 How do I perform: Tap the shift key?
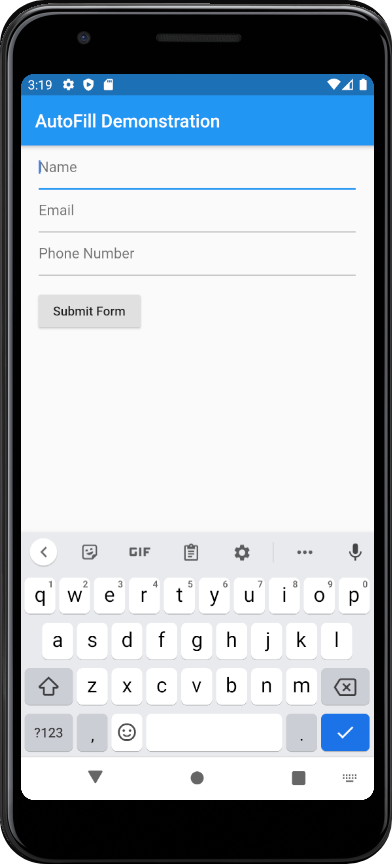[x=49, y=687]
